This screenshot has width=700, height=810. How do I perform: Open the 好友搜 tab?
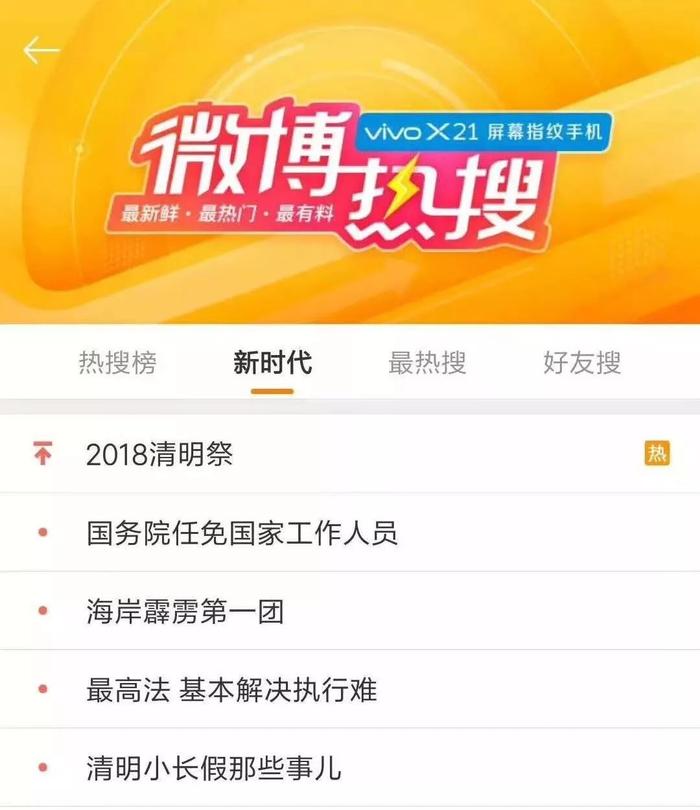pyautogui.click(x=582, y=362)
